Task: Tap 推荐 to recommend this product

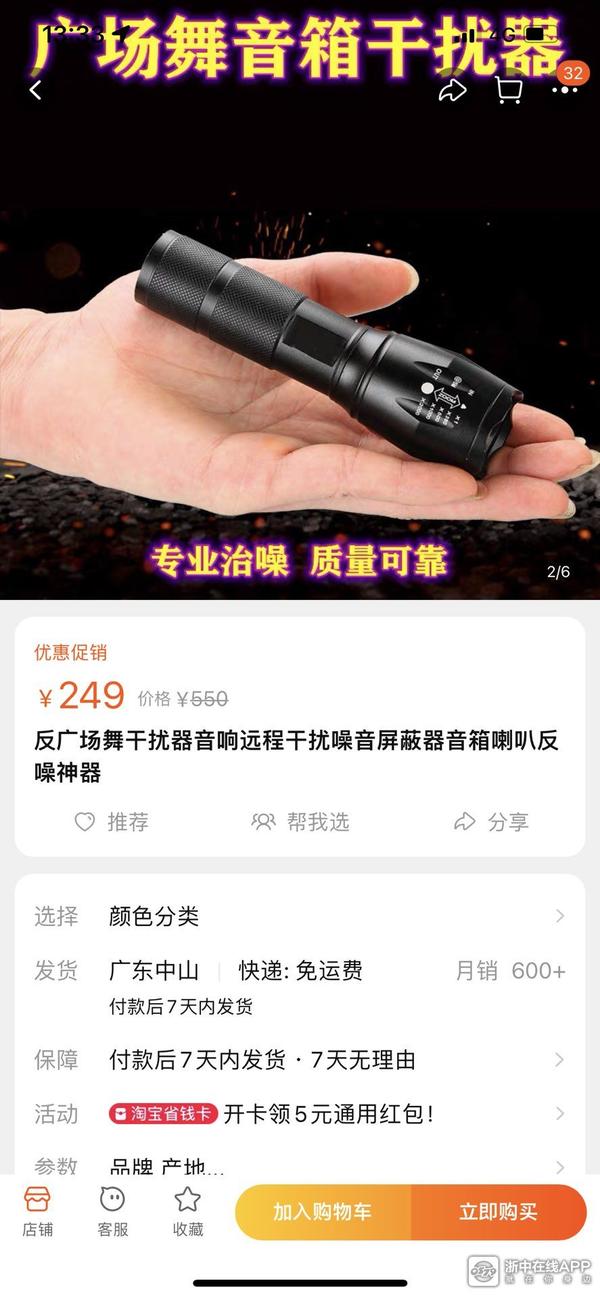Action: coord(112,822)
